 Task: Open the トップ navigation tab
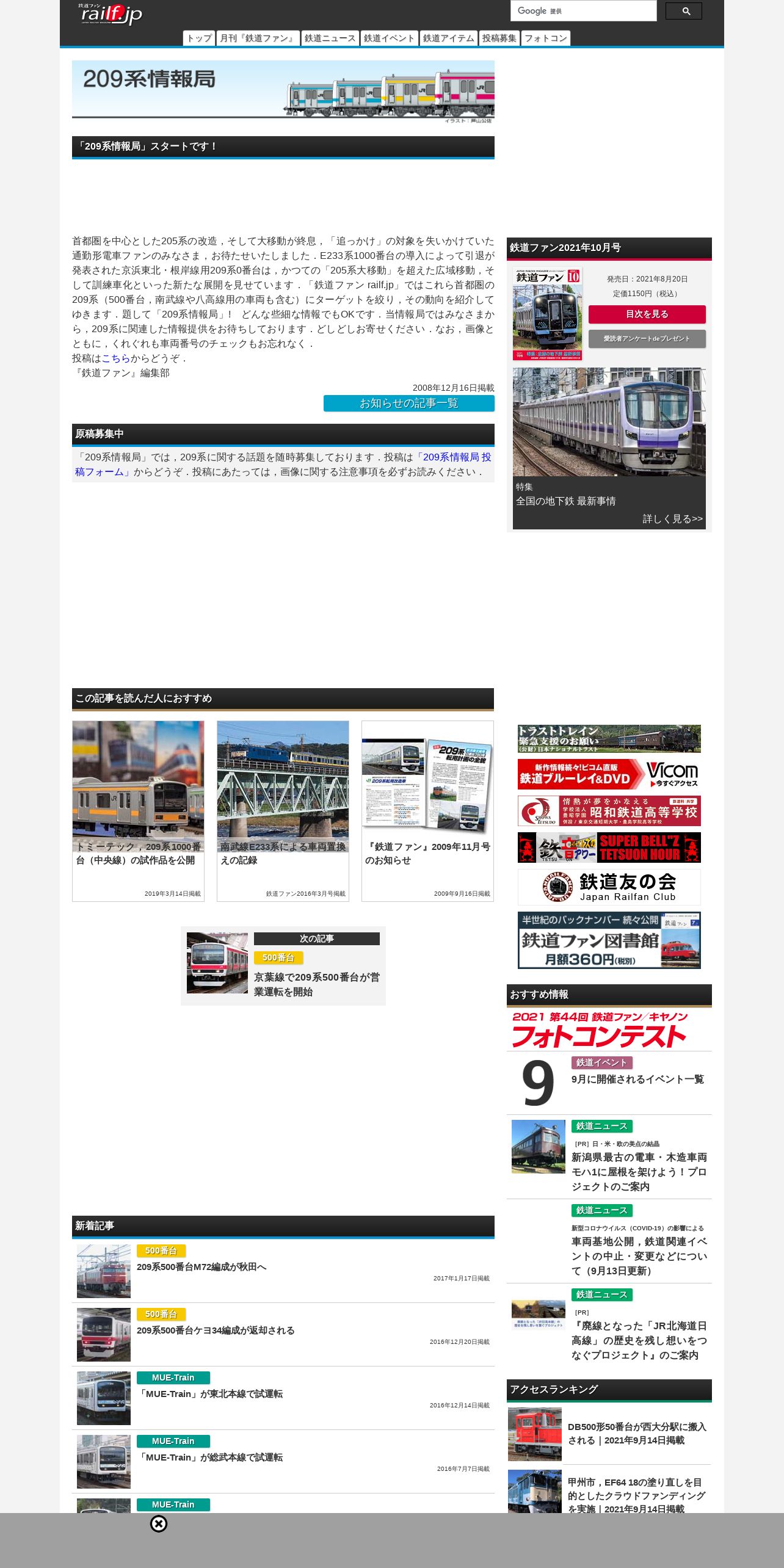point(199,38)
